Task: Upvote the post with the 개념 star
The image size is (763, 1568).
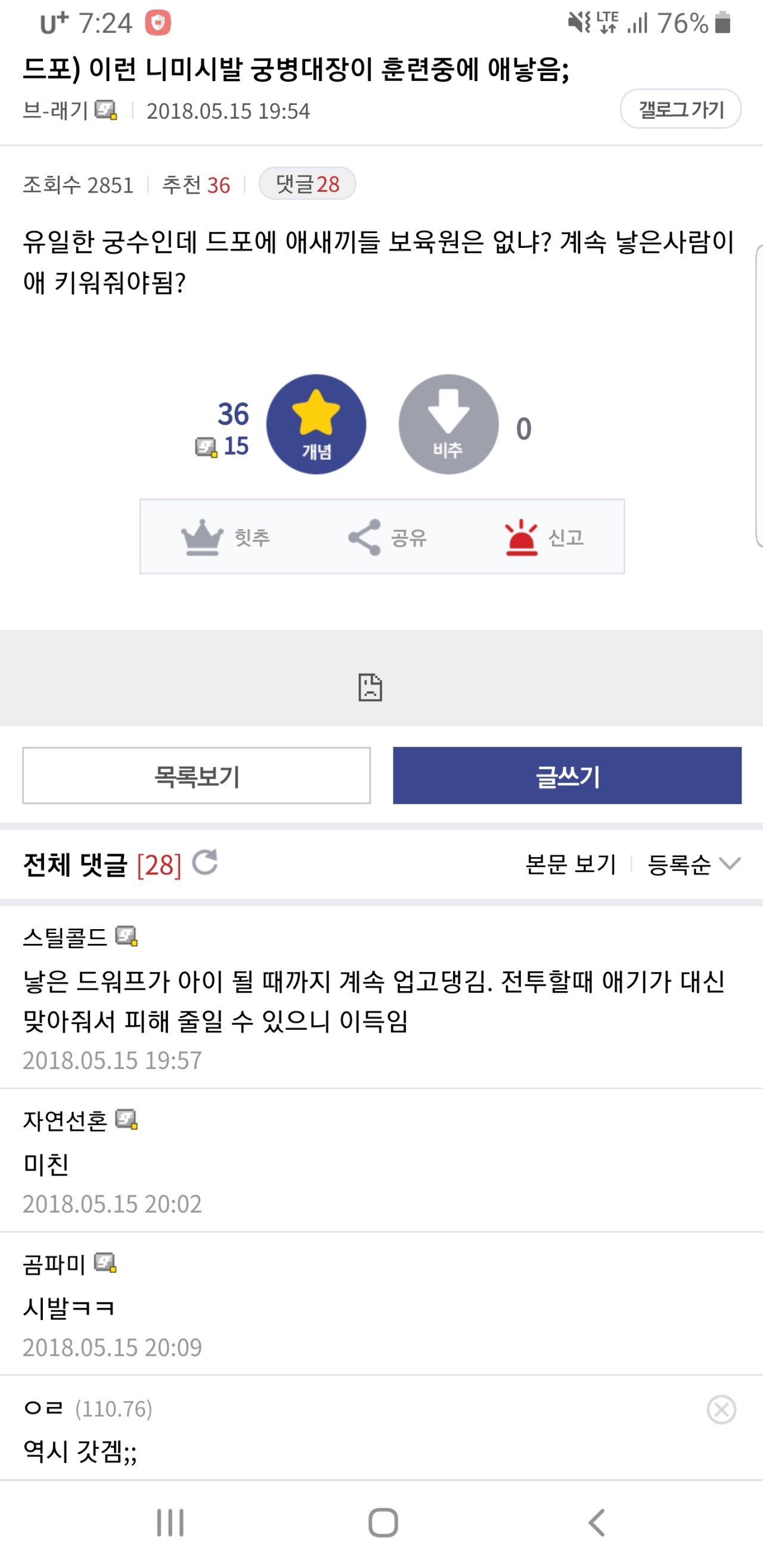Action: pyautogui.click(x=316, y=424)
